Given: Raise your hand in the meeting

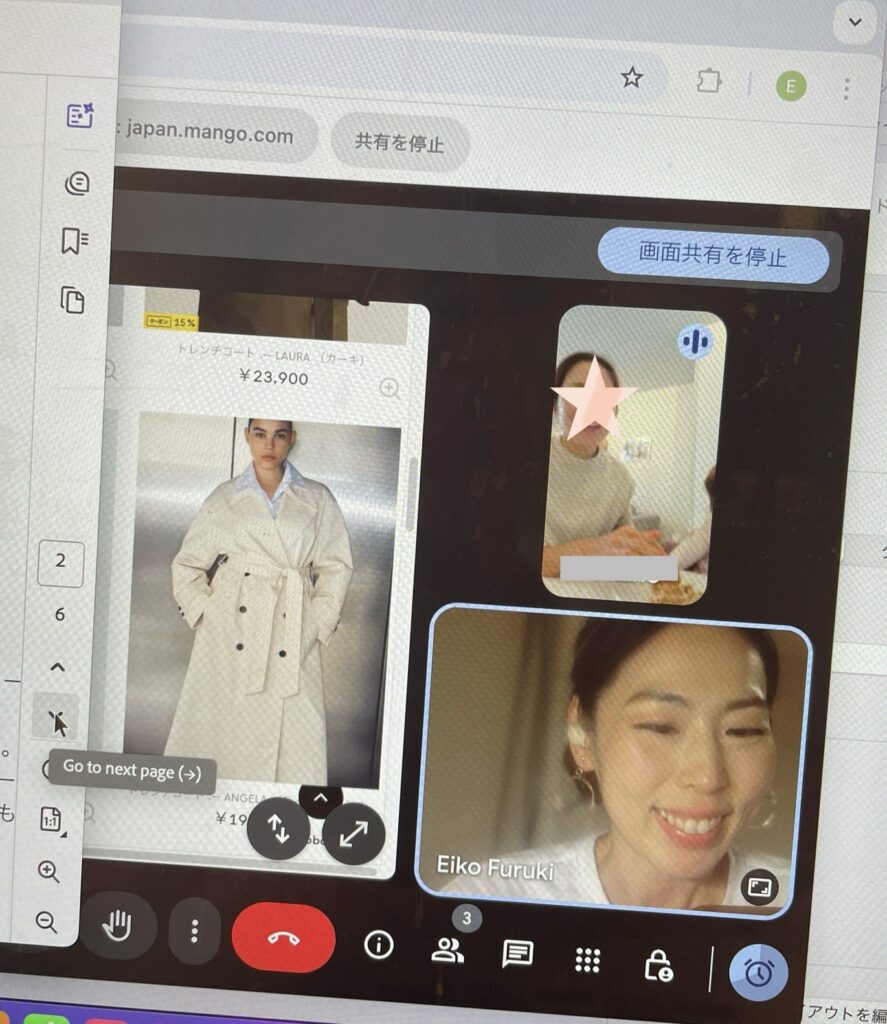Looking at the screenshot, I should click(118, 929).
